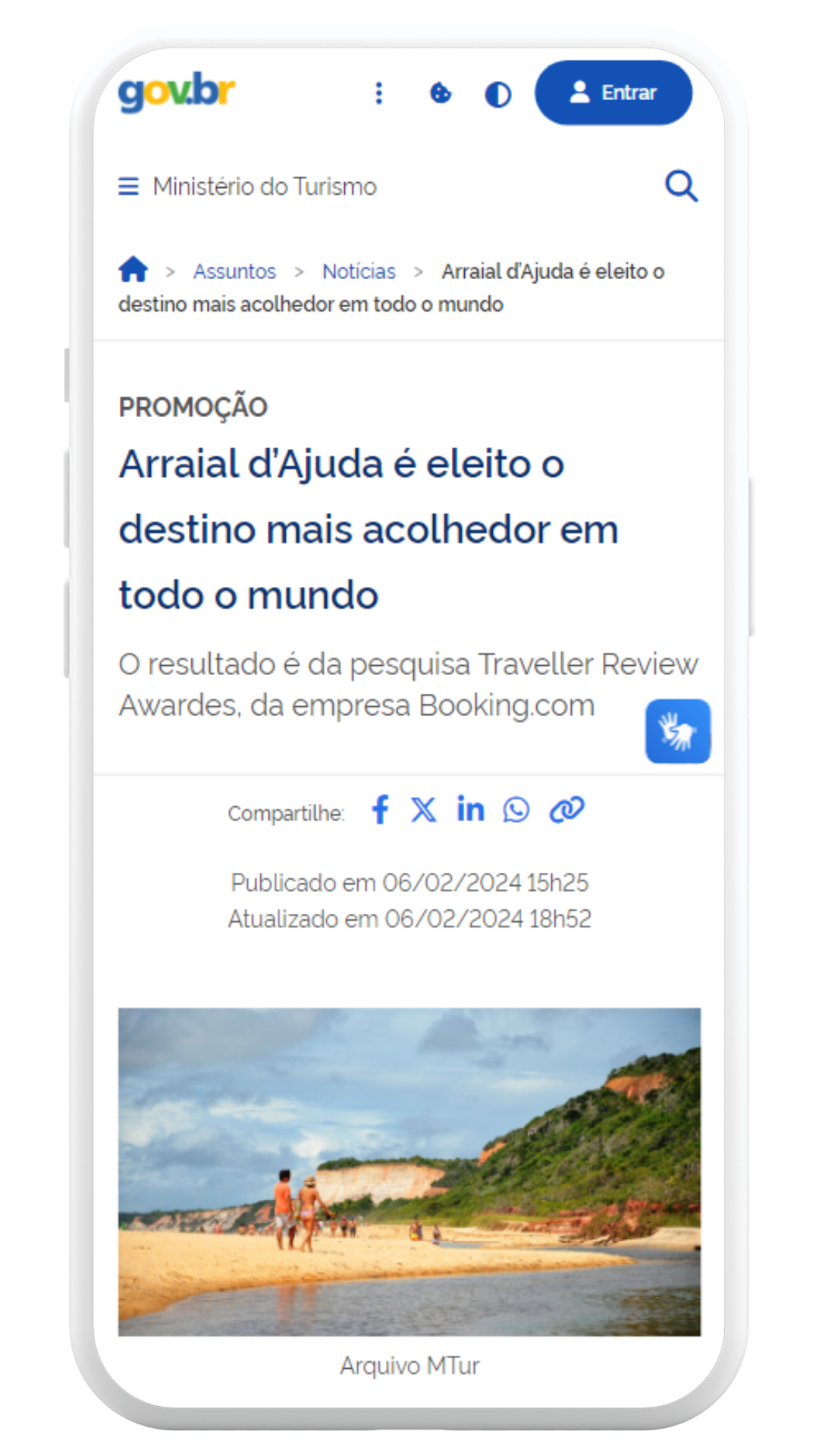Open the gov.br home logo link
Image resolution: width=819 pixels, height=1456 pixels.
pyautogui.click(x=177, y=92)
